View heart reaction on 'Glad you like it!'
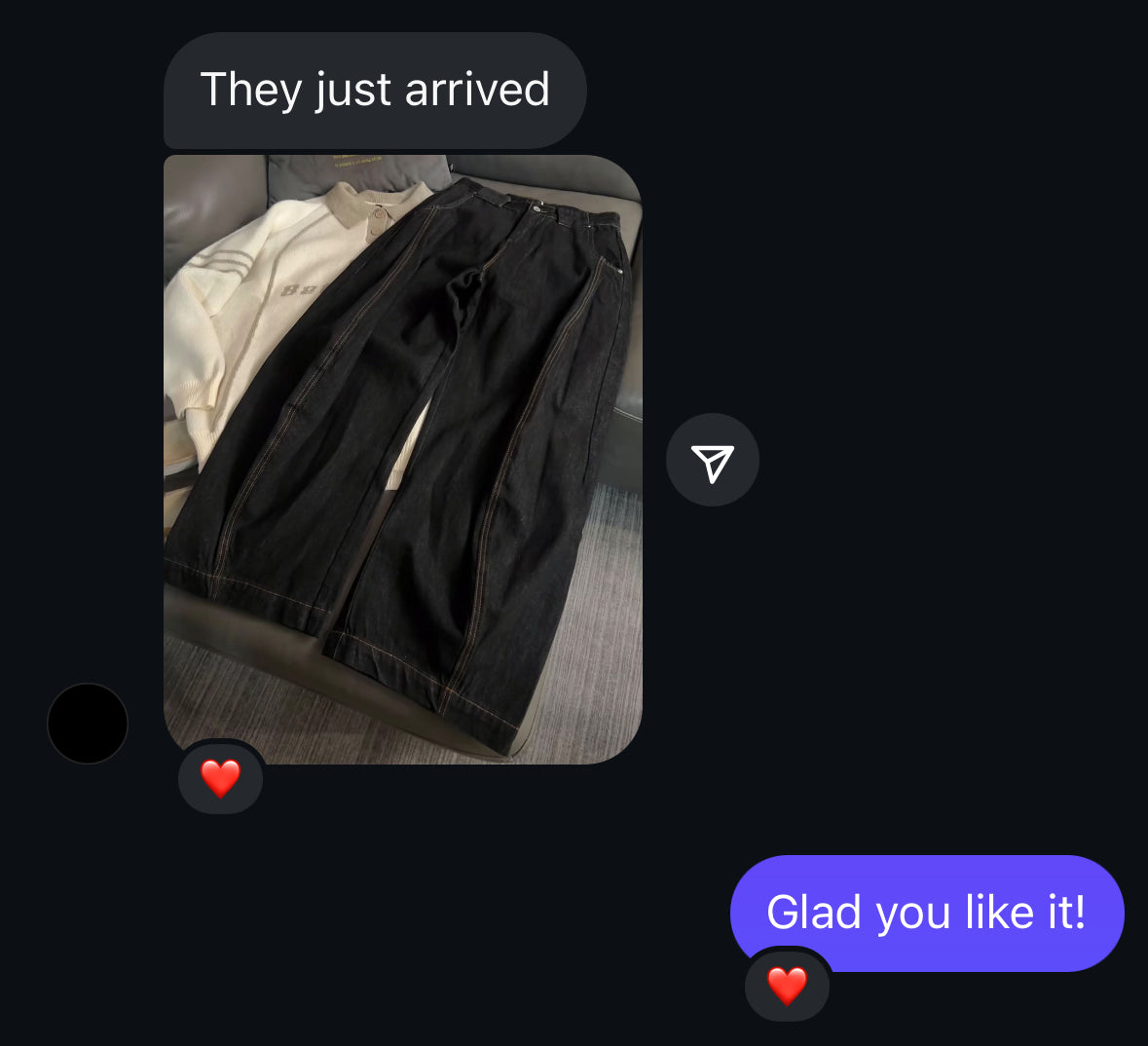The height and width of the screenshot is (1046, 1148). (x=787, y=986)
